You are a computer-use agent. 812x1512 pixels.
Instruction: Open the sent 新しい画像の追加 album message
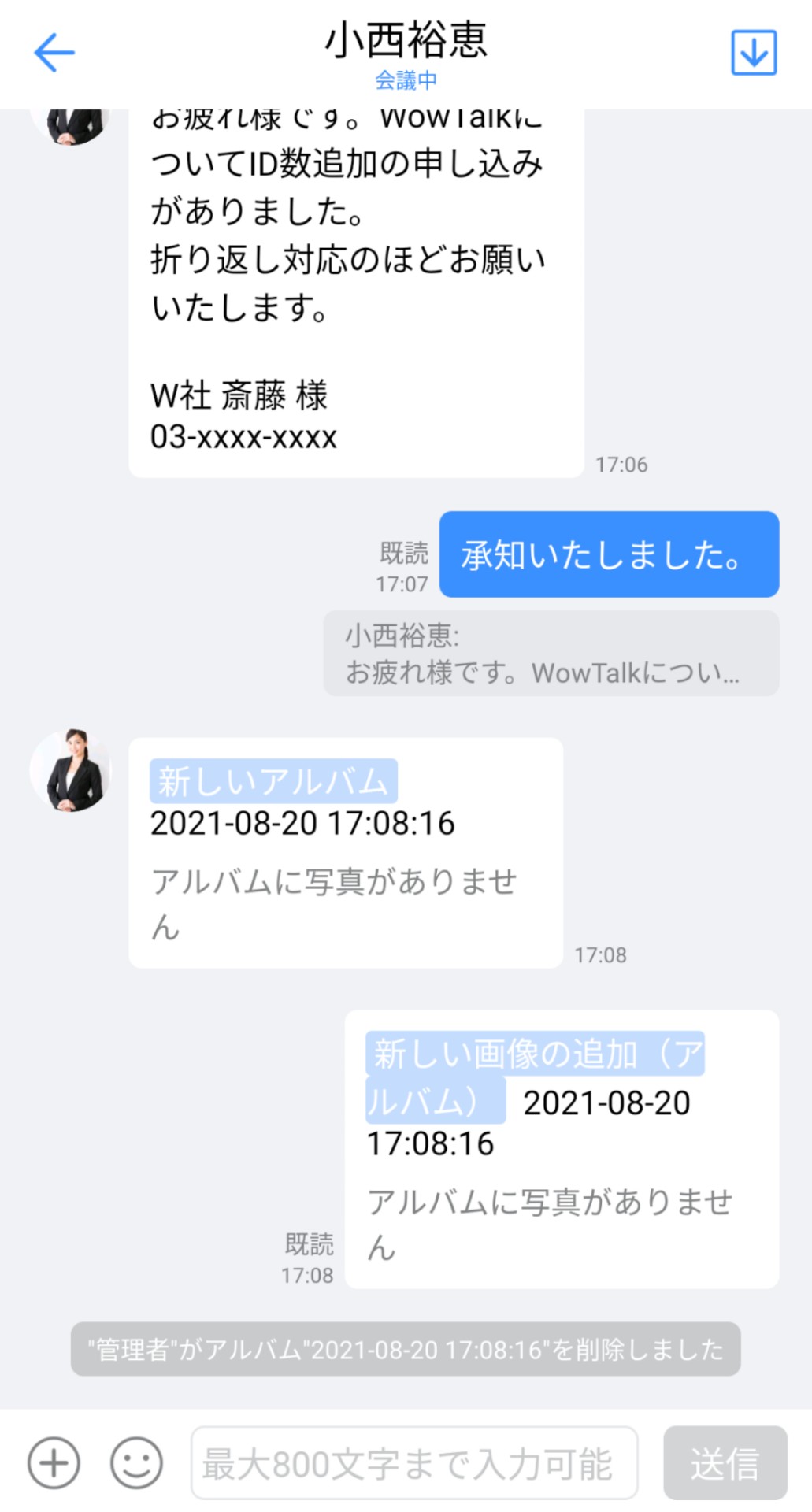(x=561, y=1148)
